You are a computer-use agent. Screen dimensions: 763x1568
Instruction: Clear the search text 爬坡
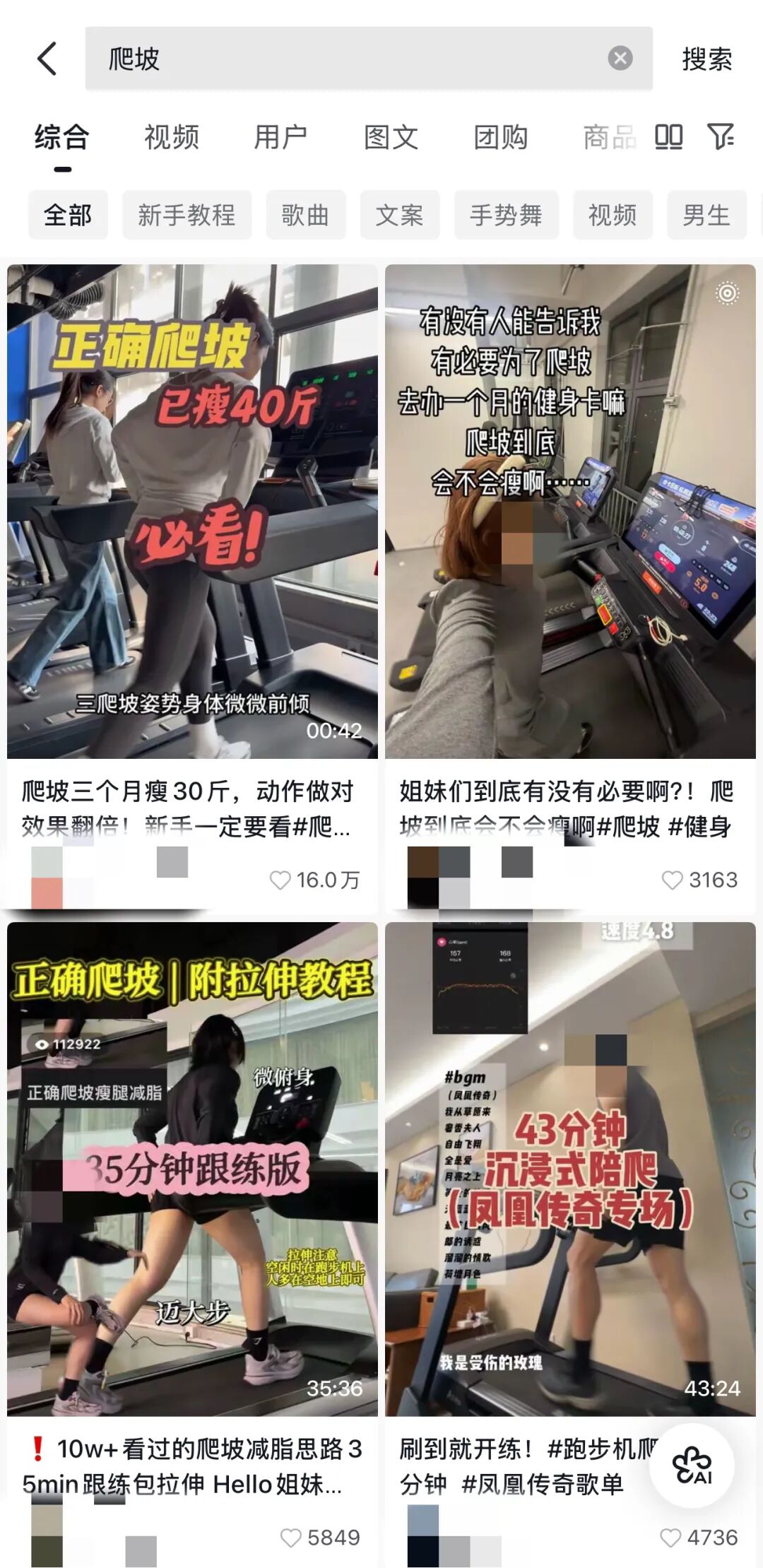pyautogui.click(x=620, y=58)
